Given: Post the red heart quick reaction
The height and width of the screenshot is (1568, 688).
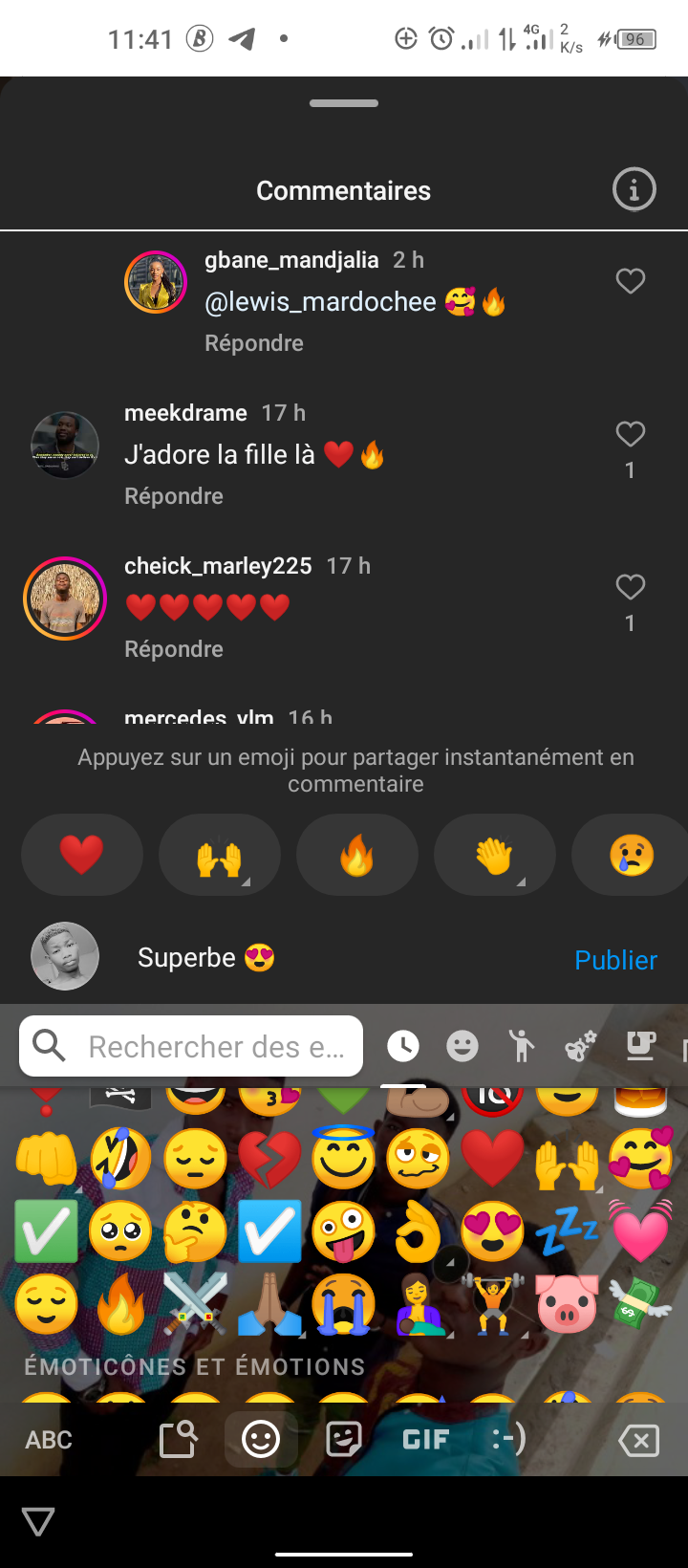Looking at the screenshot, I should (82, 855).
